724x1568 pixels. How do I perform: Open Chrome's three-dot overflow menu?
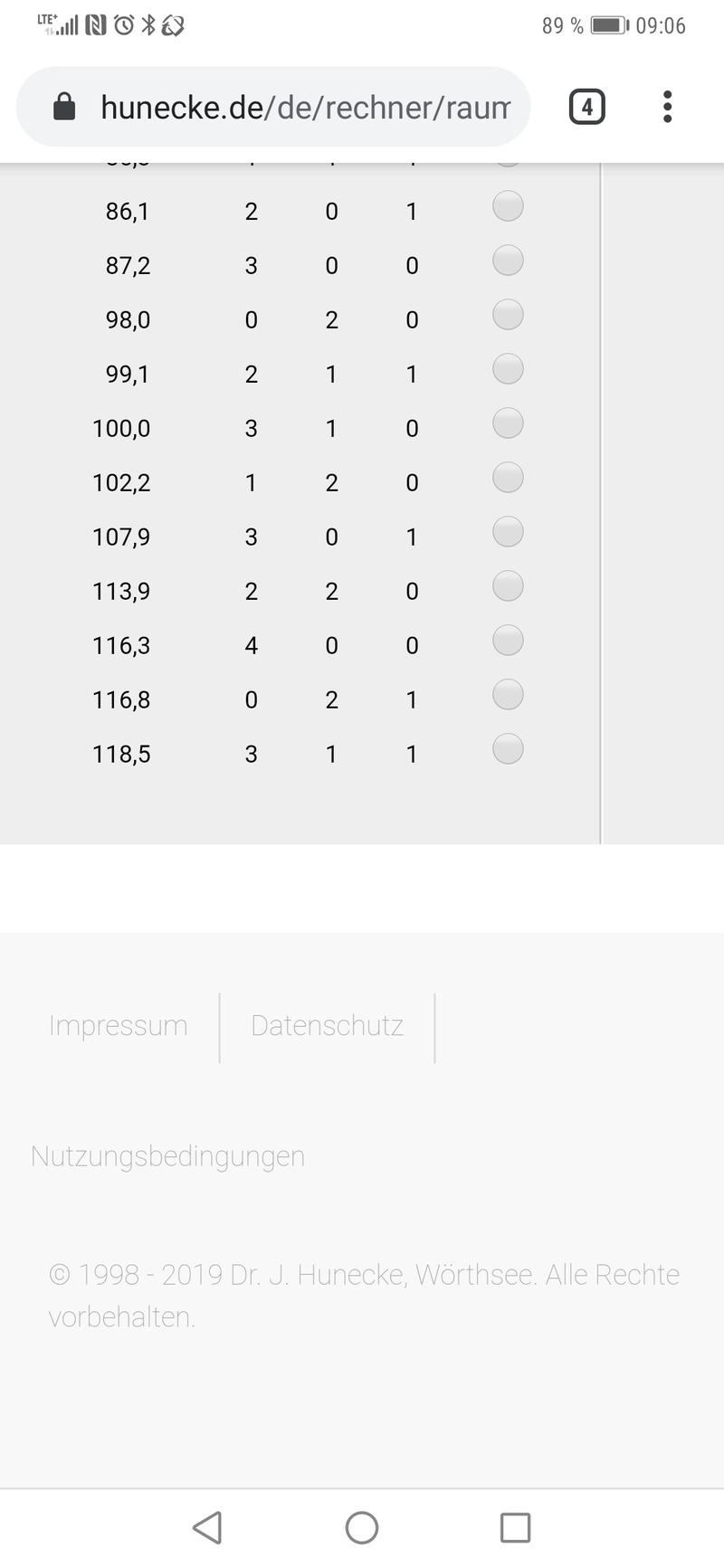(667, 107)
